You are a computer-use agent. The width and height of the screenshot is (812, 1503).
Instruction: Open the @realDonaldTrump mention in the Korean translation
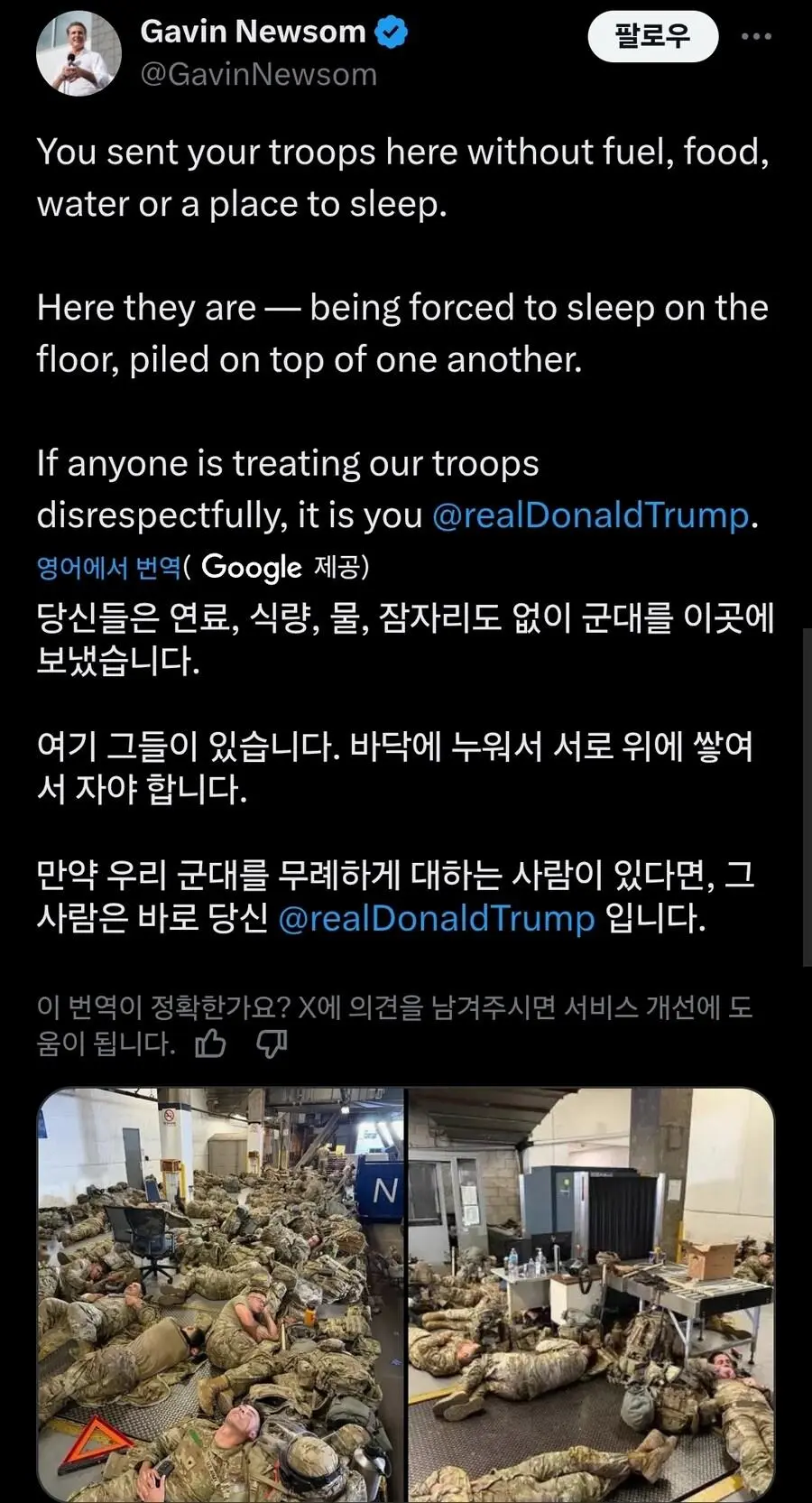[437, 918]
